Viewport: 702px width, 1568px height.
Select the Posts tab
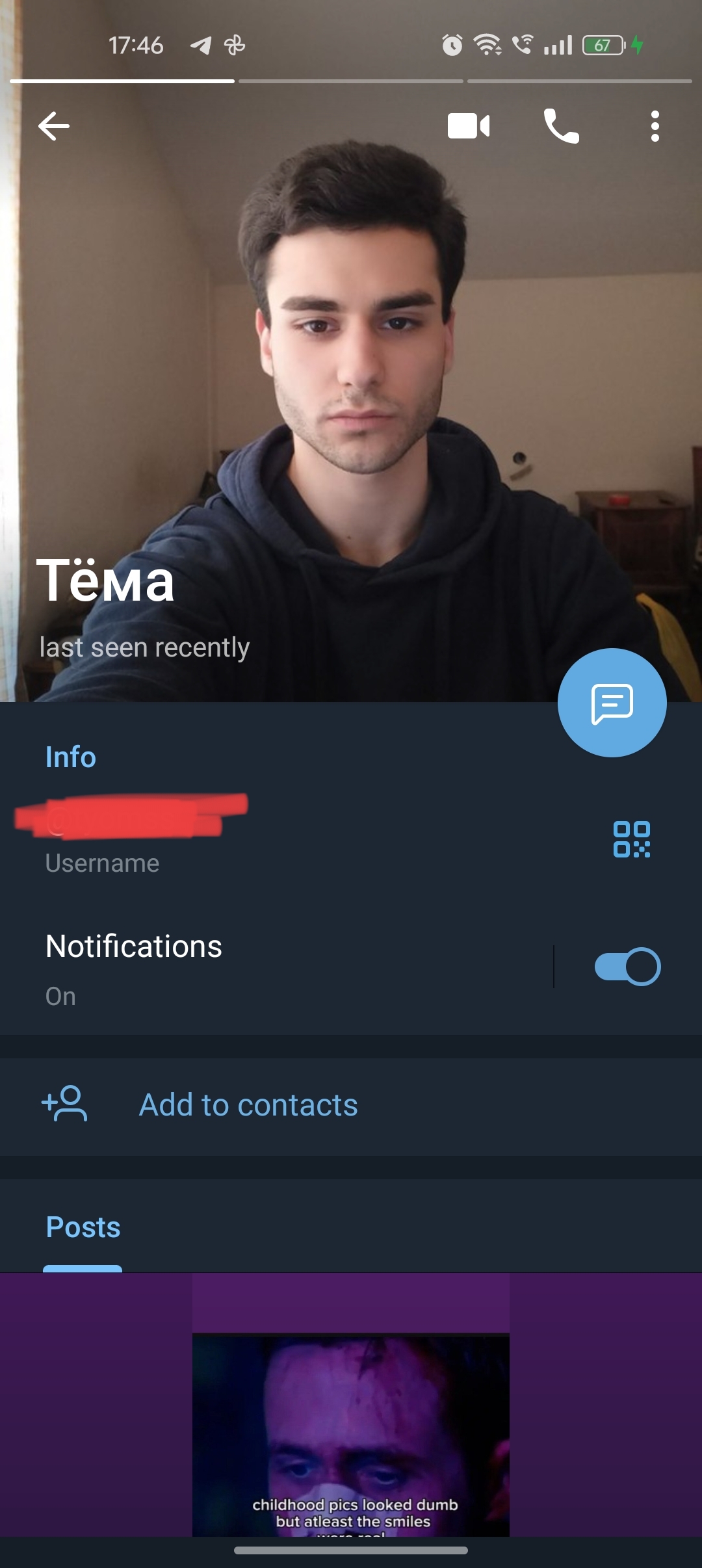coord(83,1228)
